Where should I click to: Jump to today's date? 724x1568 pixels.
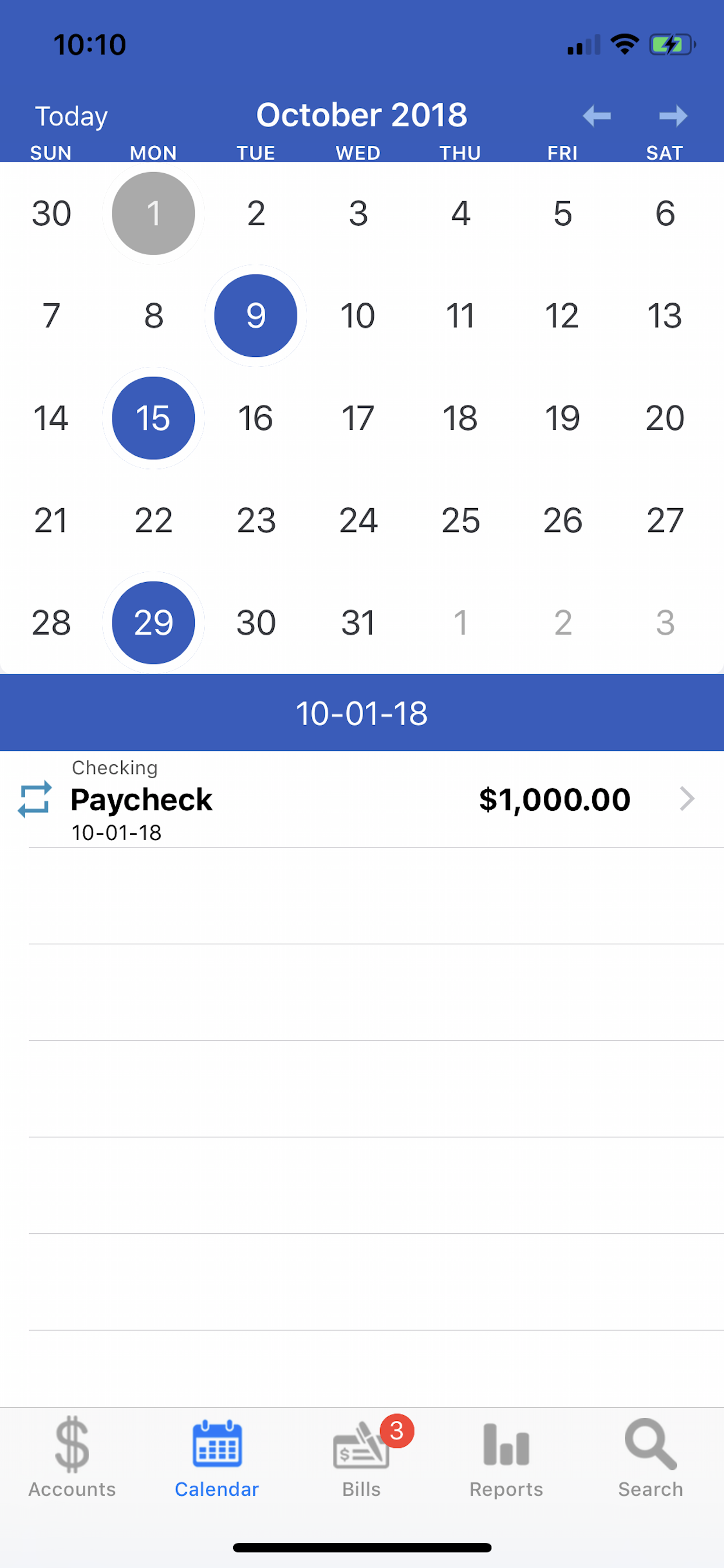click(71, 116)
